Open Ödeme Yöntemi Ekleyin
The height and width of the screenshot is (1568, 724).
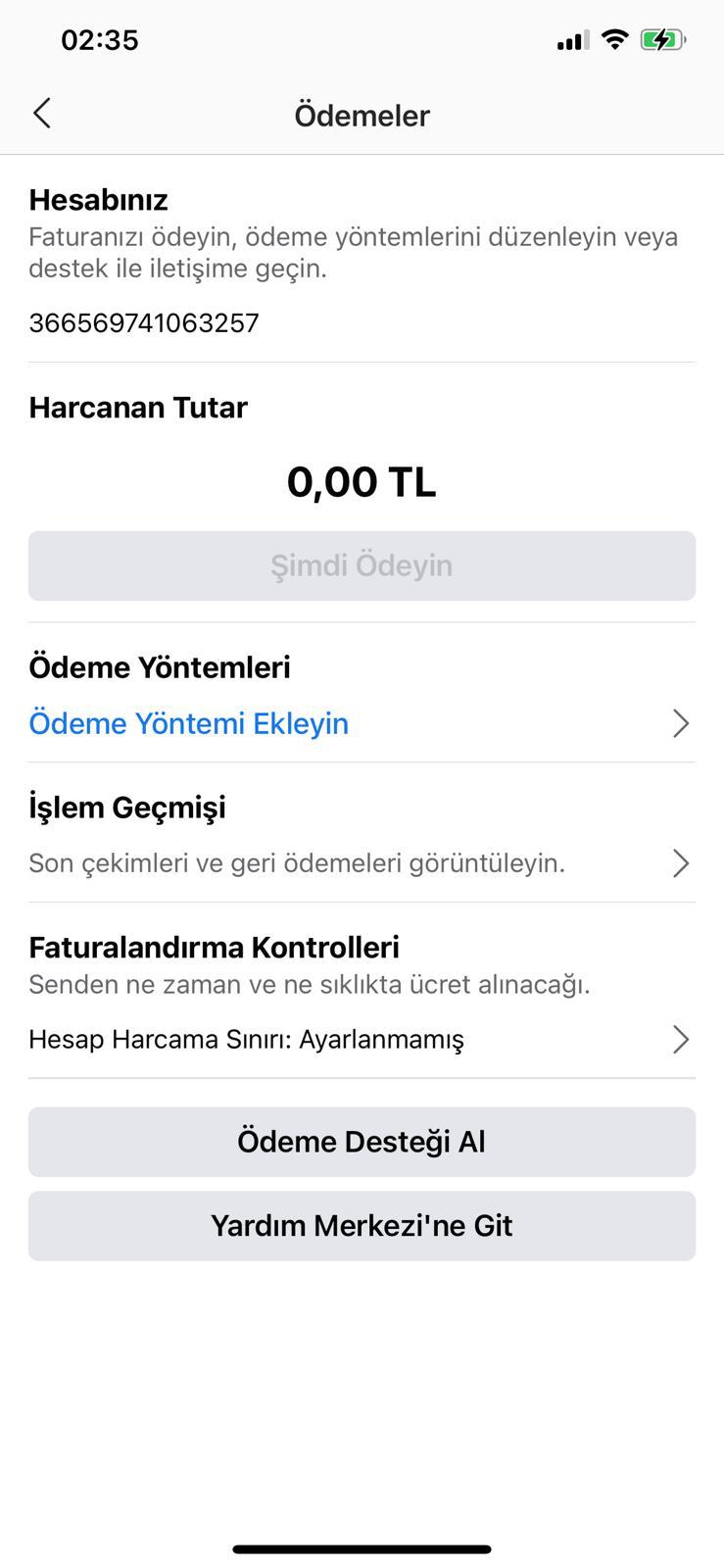[362, 723]
